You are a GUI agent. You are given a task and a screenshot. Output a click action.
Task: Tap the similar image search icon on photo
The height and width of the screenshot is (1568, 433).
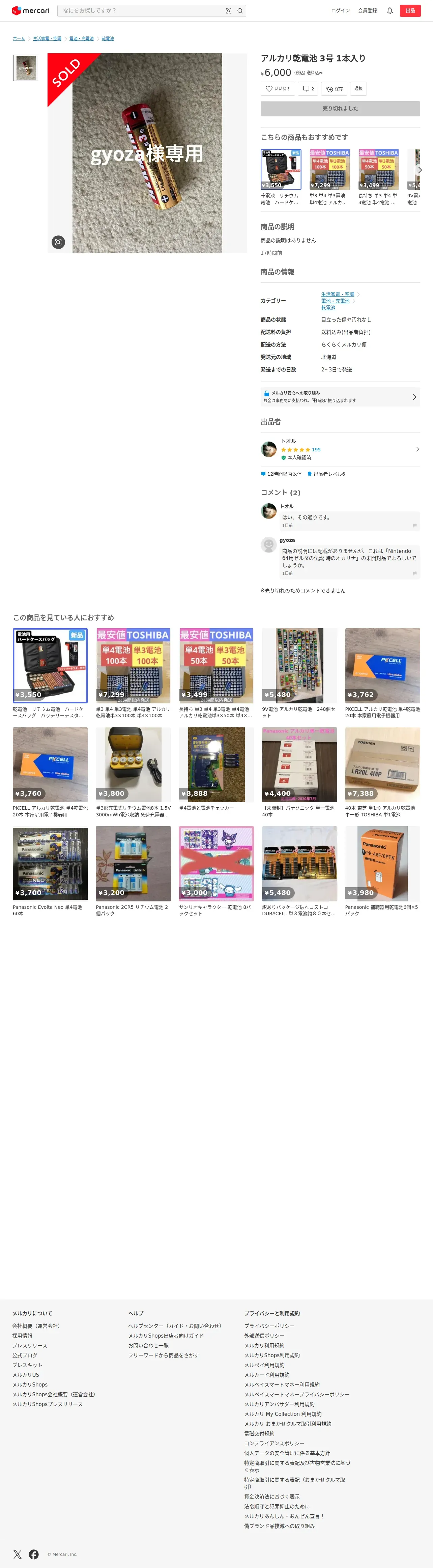[x=58, y=242]
